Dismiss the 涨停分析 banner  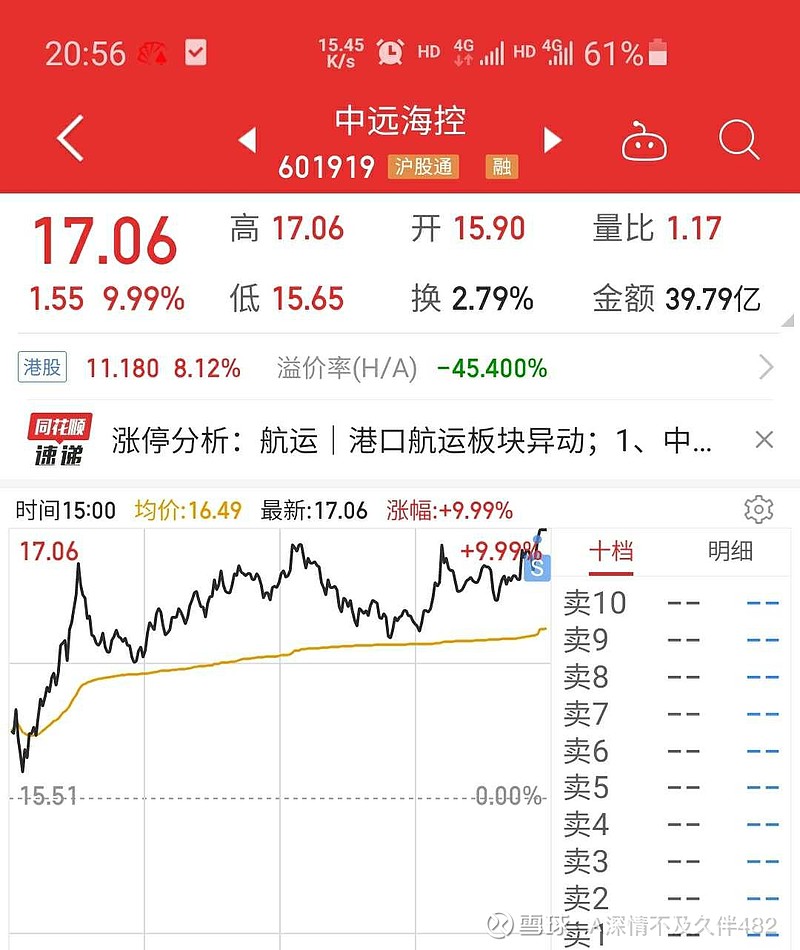coord(764,438)
